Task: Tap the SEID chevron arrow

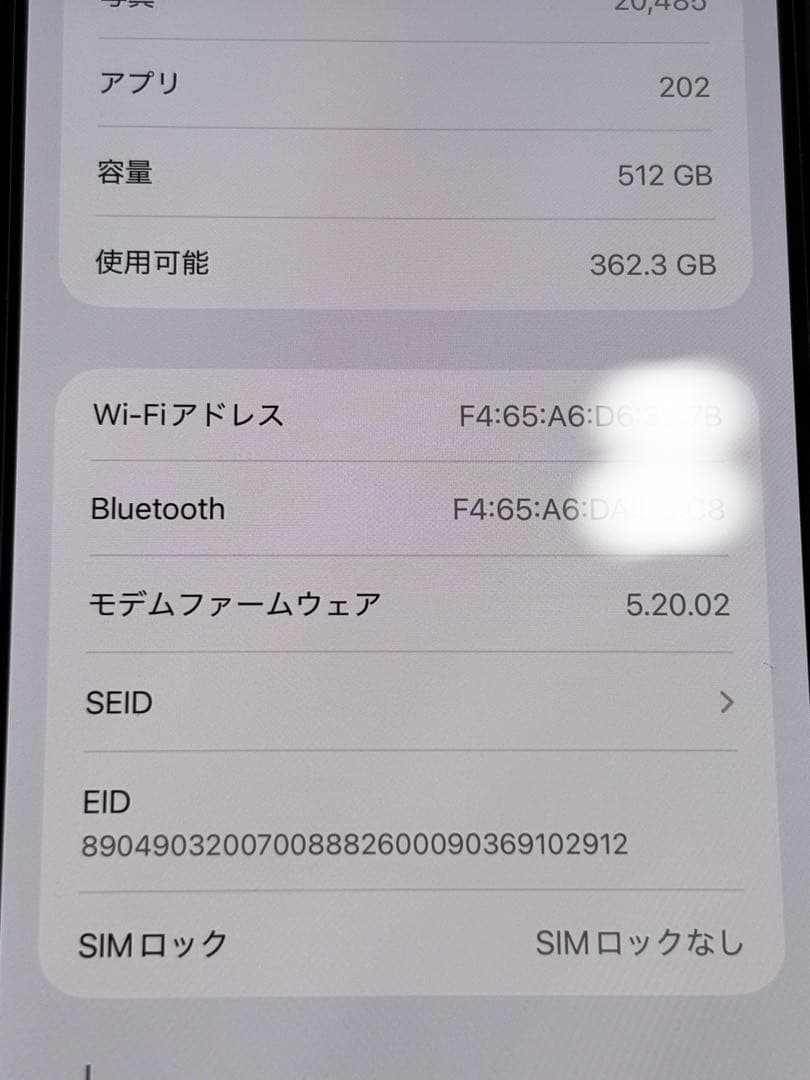Action: tap(727, 703)
